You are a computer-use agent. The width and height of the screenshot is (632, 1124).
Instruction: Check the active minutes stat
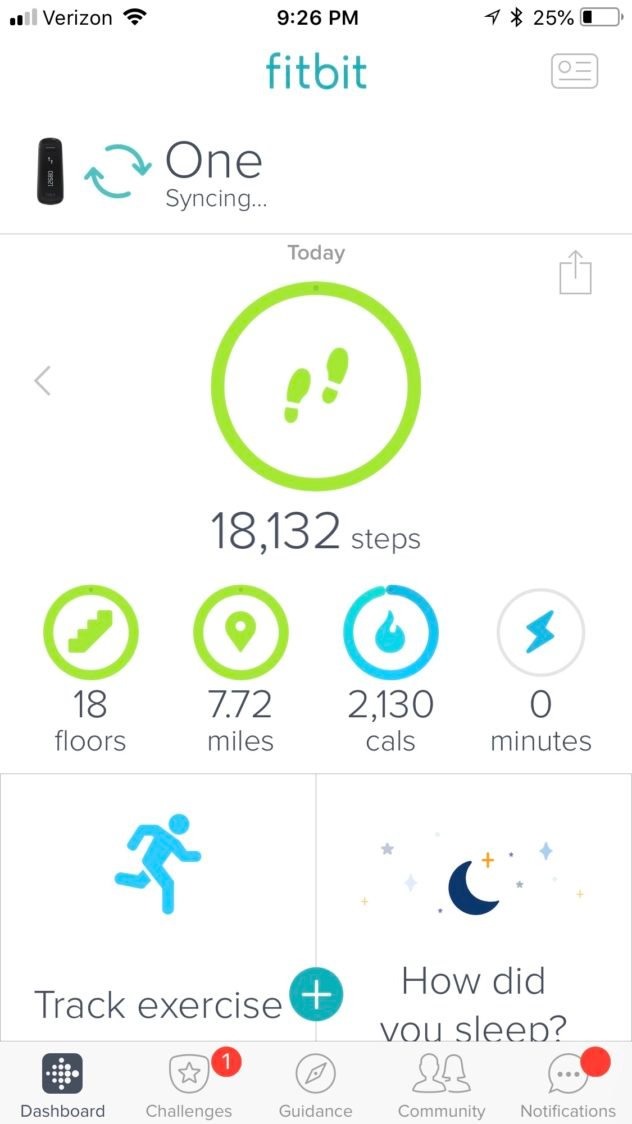[x=541, y=632]
